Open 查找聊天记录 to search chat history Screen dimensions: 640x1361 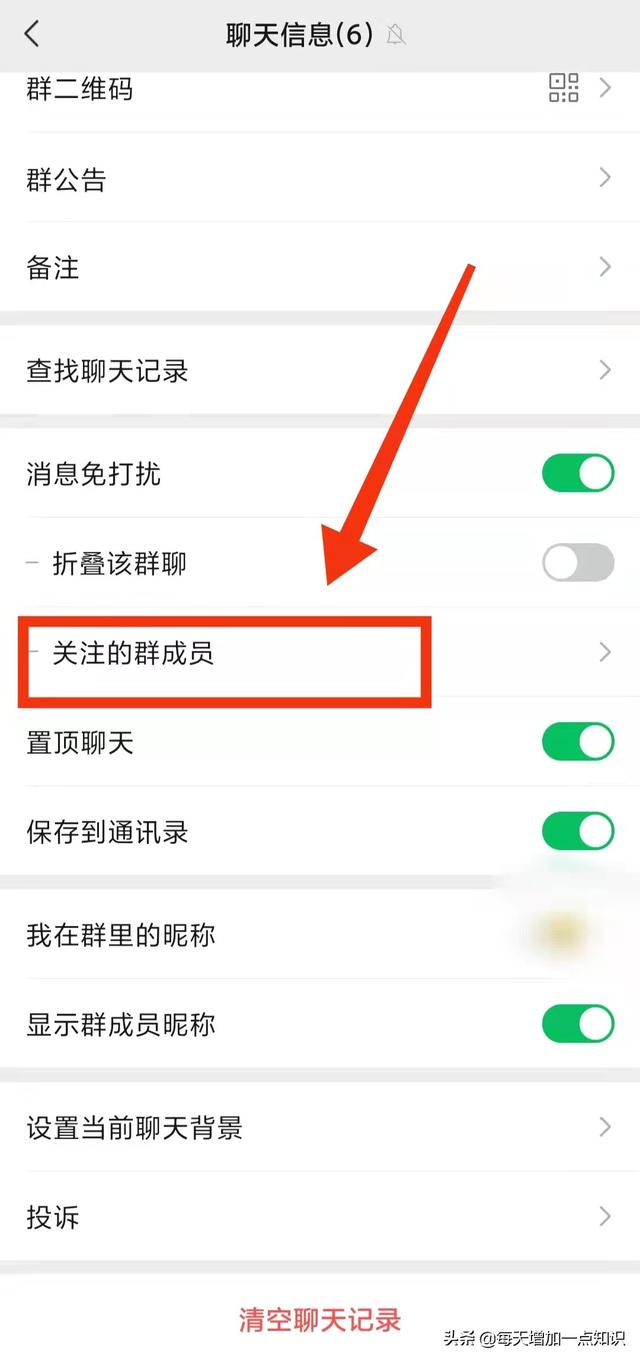click(x=320, y=371)
